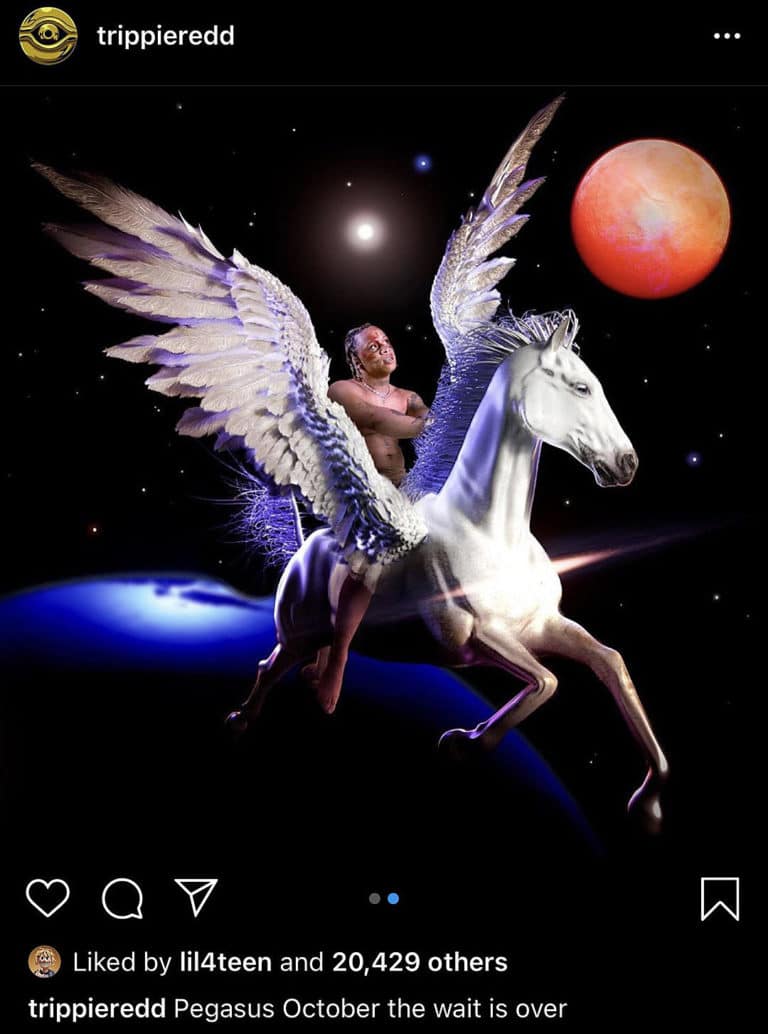Open trippieredd's profile picture
Image resolution: width=768 pixels, height=1034 pixels.
[47, 36]
